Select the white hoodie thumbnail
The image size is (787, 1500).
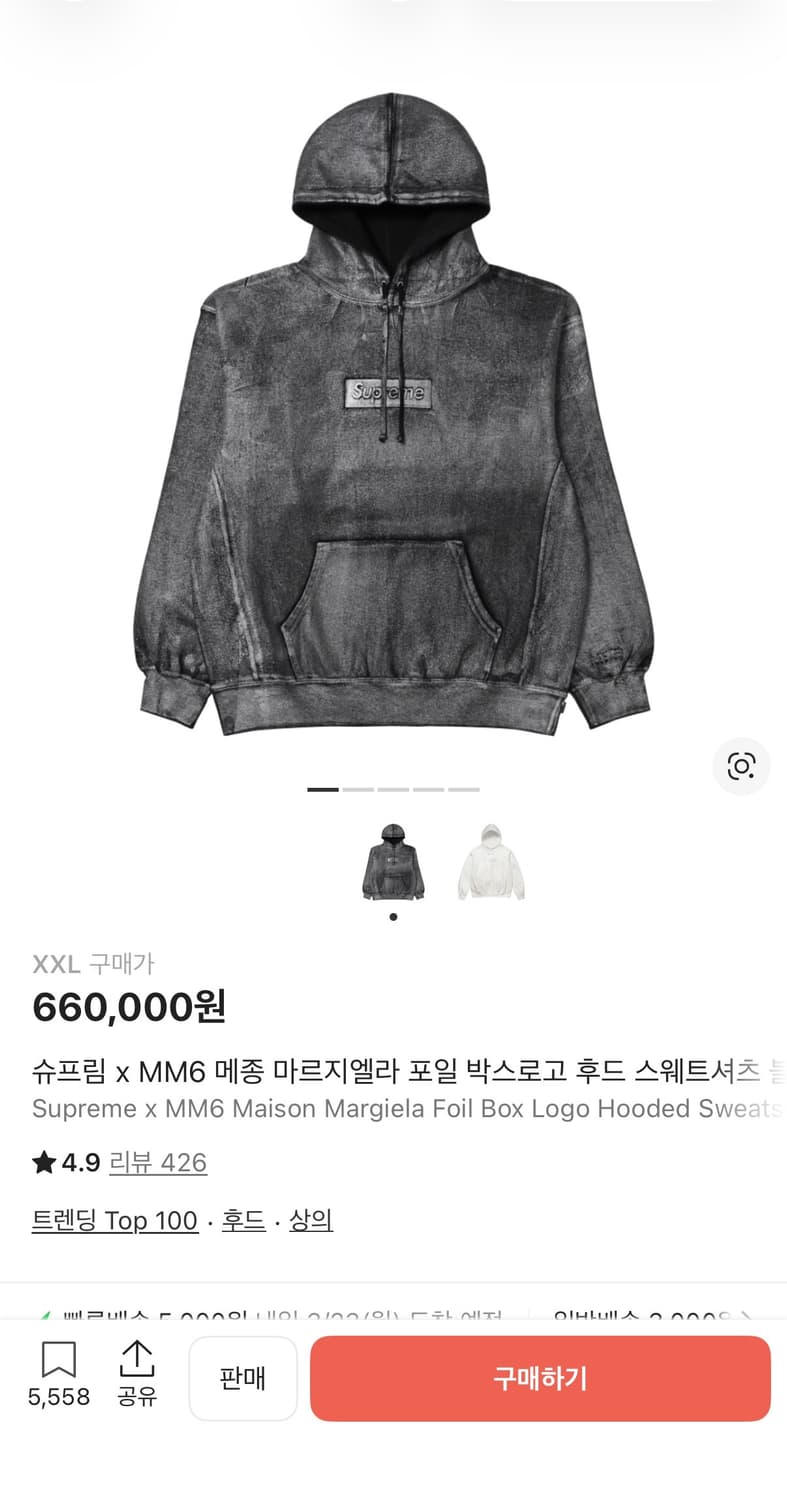point(490,862)
